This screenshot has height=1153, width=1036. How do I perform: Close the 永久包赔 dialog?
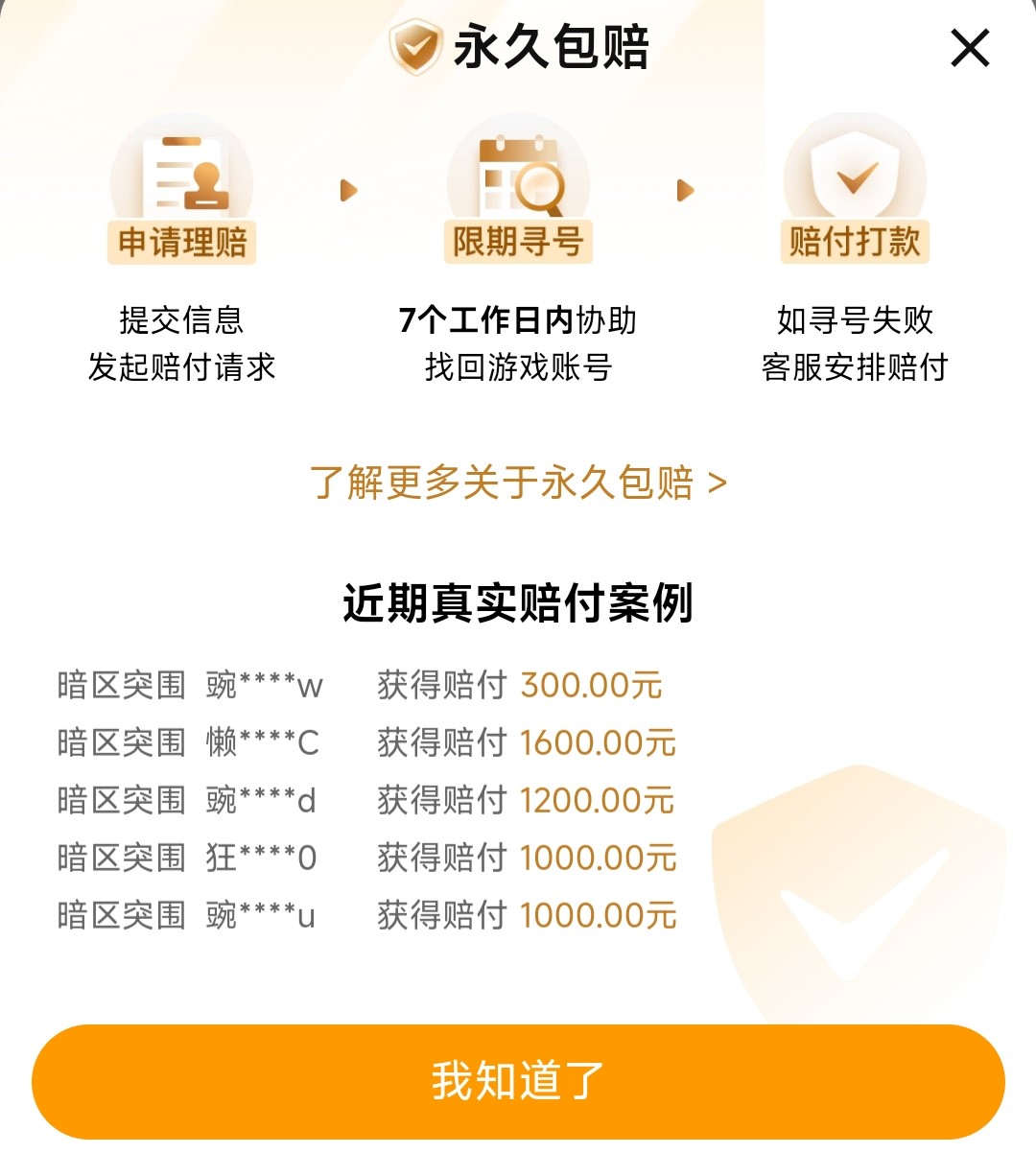coord(970,48)
